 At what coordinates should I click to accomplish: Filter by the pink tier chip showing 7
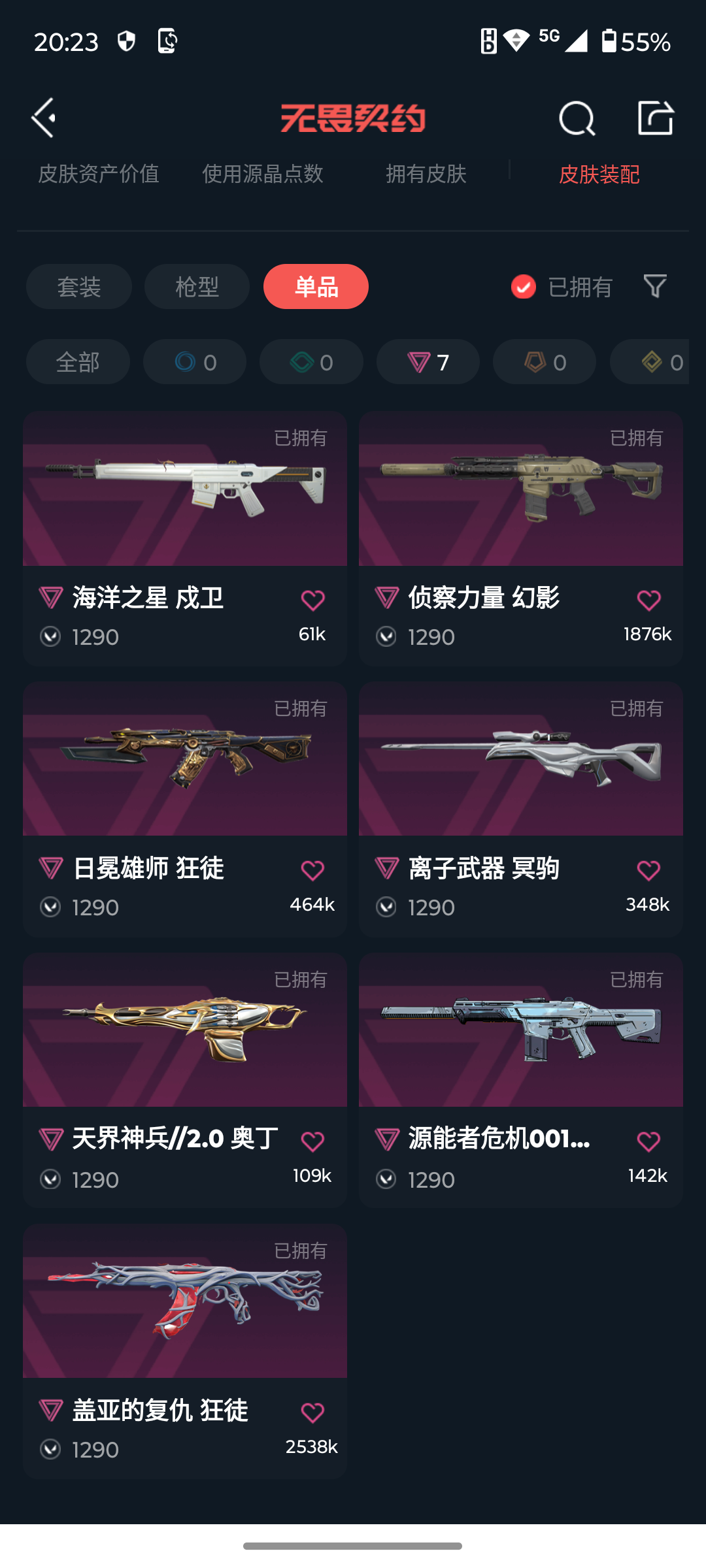[428, 362]
